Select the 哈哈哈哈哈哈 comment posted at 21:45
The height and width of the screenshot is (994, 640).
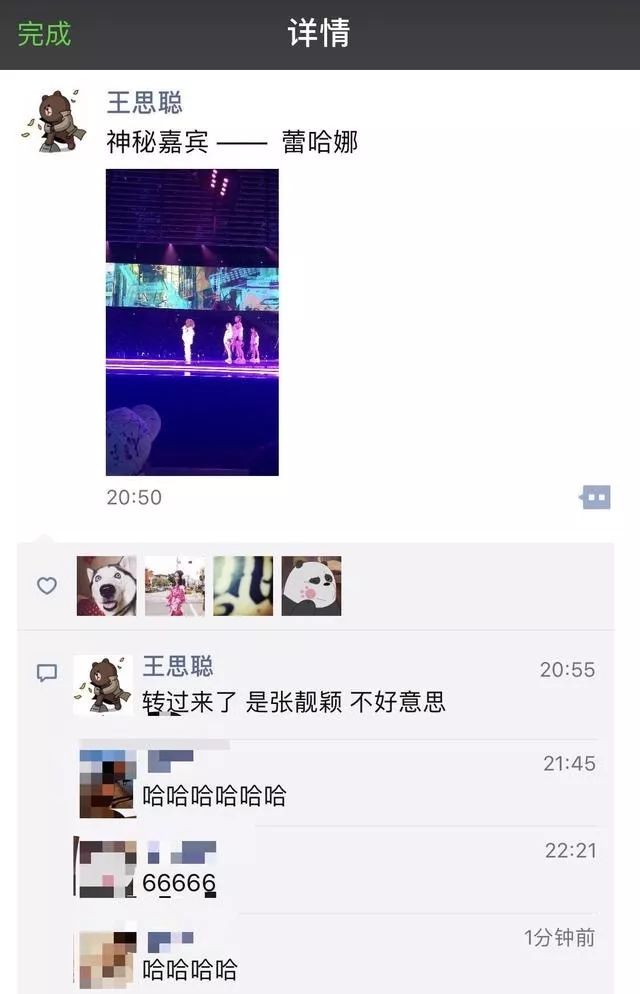pos(214,796)
